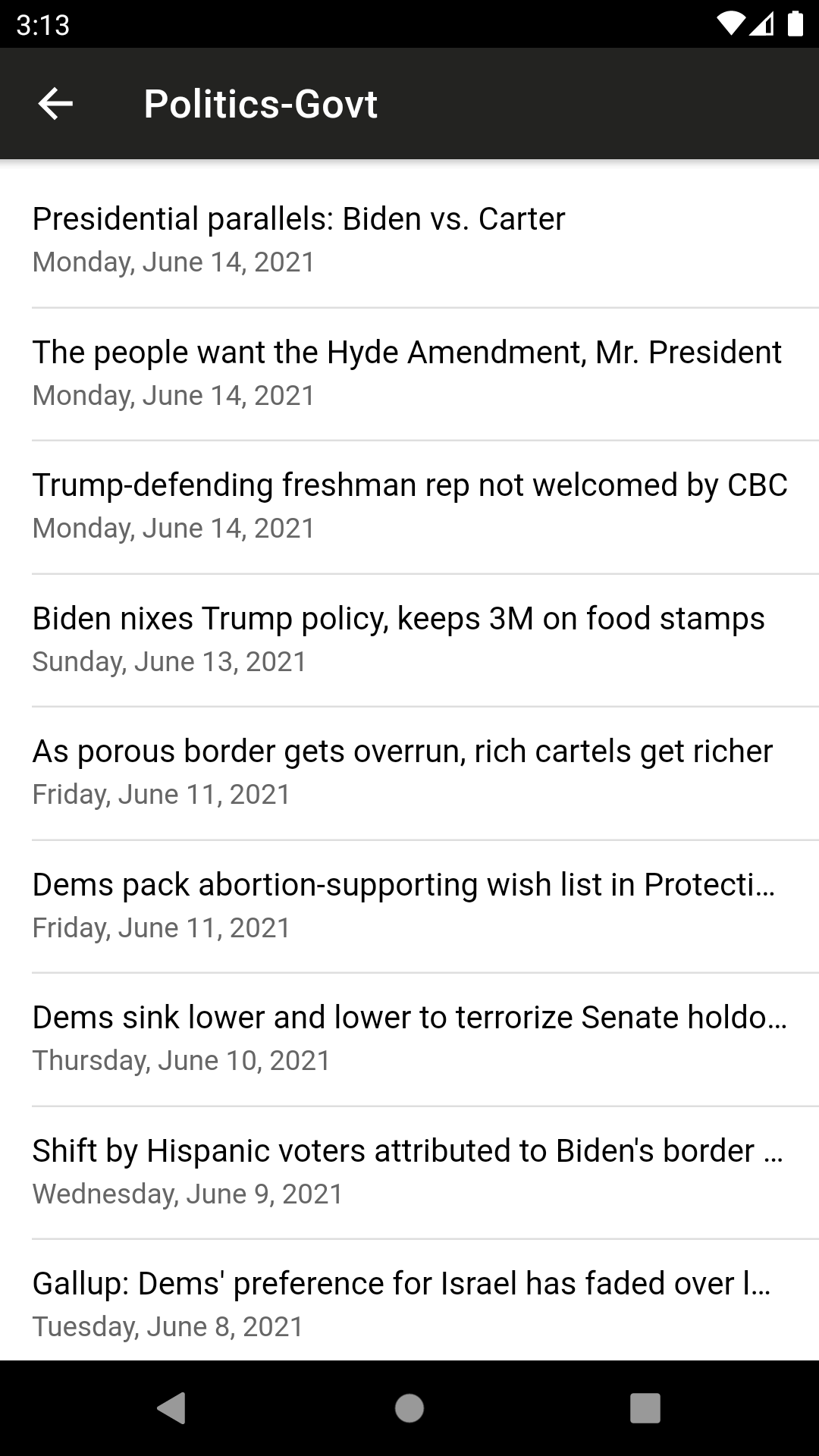The image size is (819, 1456).
Task: Open the Gallup Israel preference article
Action: [x=409, y=1304]
